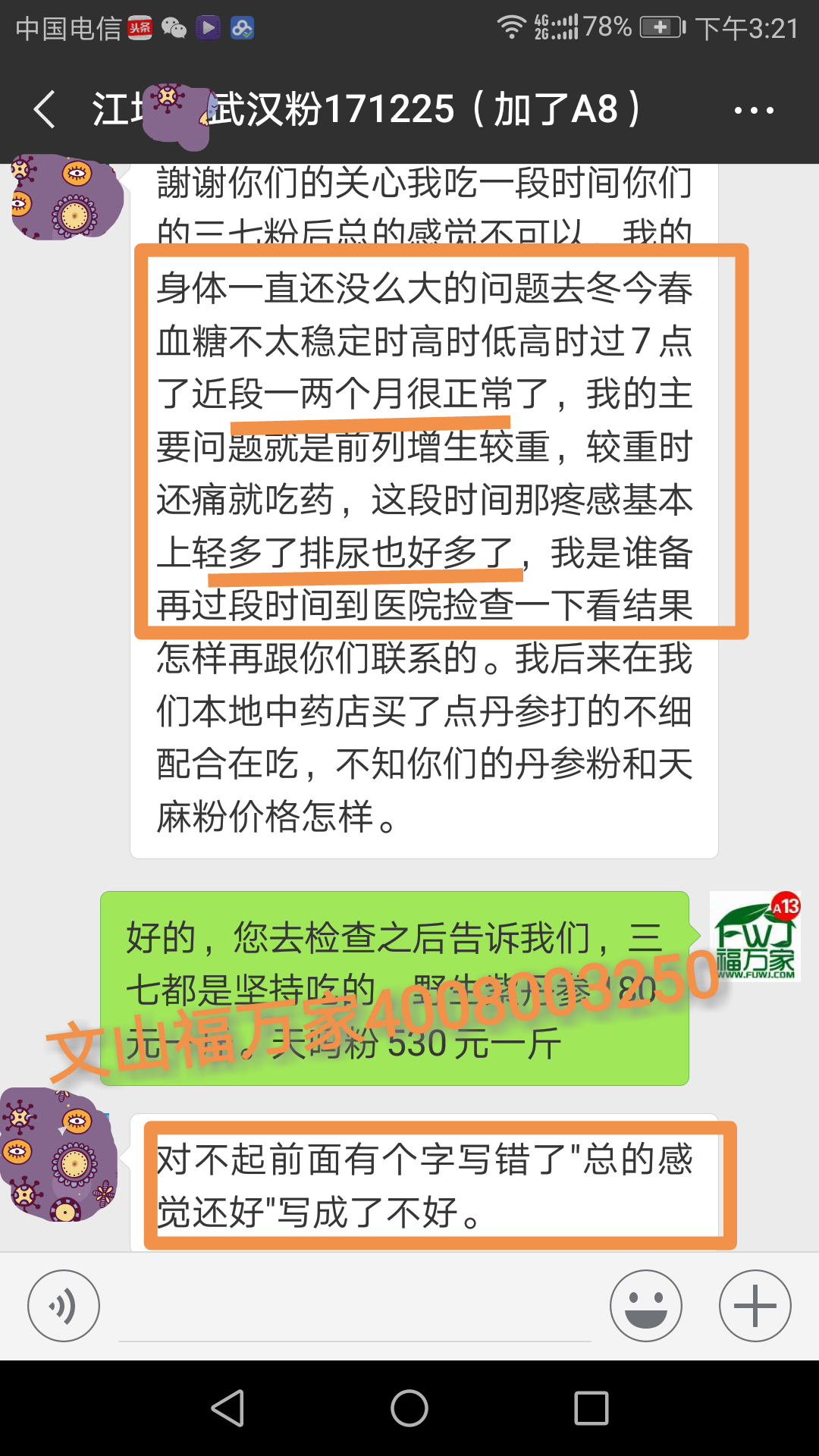View the FWJ 福万家 sender profile avatar
Screen dimensions: 819x1456
click(755, 937)
